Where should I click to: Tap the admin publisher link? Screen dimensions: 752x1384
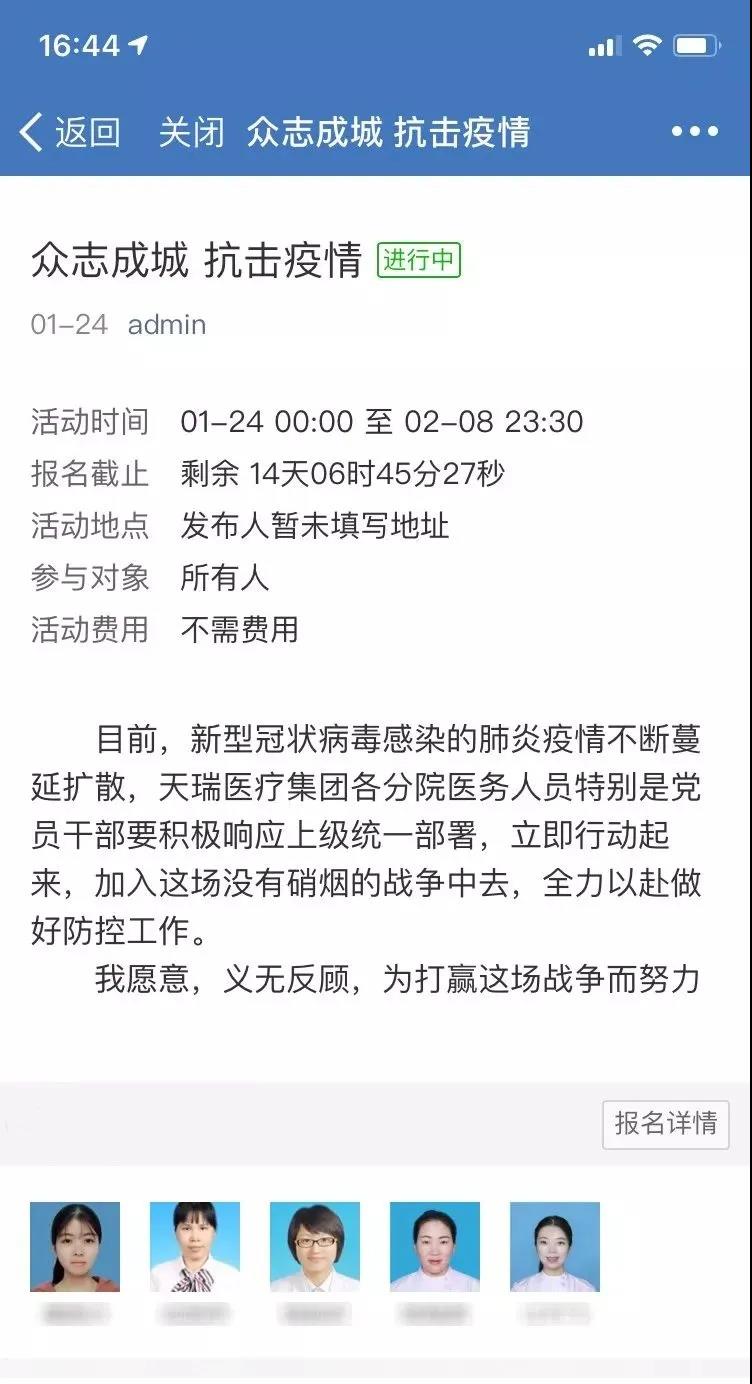165,324
